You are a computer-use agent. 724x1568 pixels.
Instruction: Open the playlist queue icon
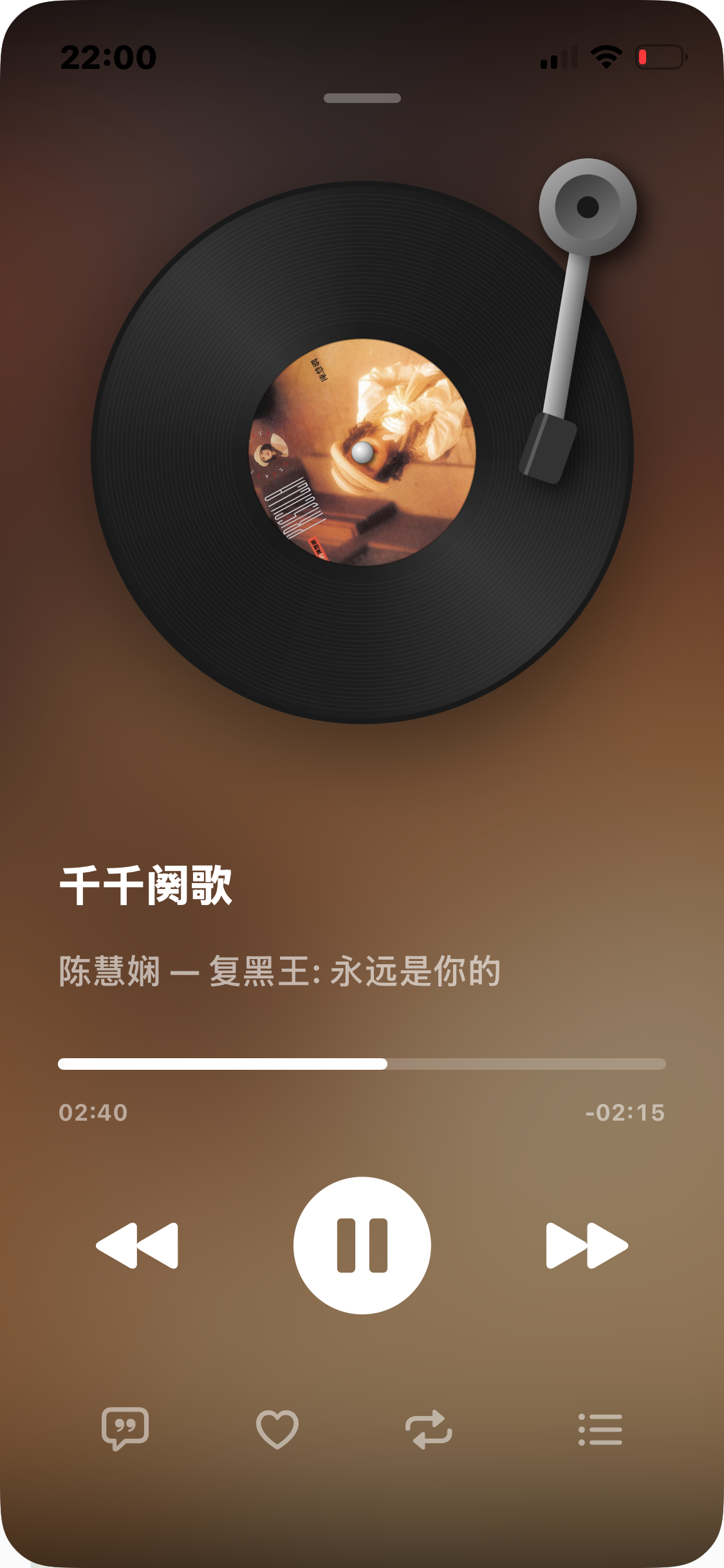pyautogui.click(x=601, y=1430)
